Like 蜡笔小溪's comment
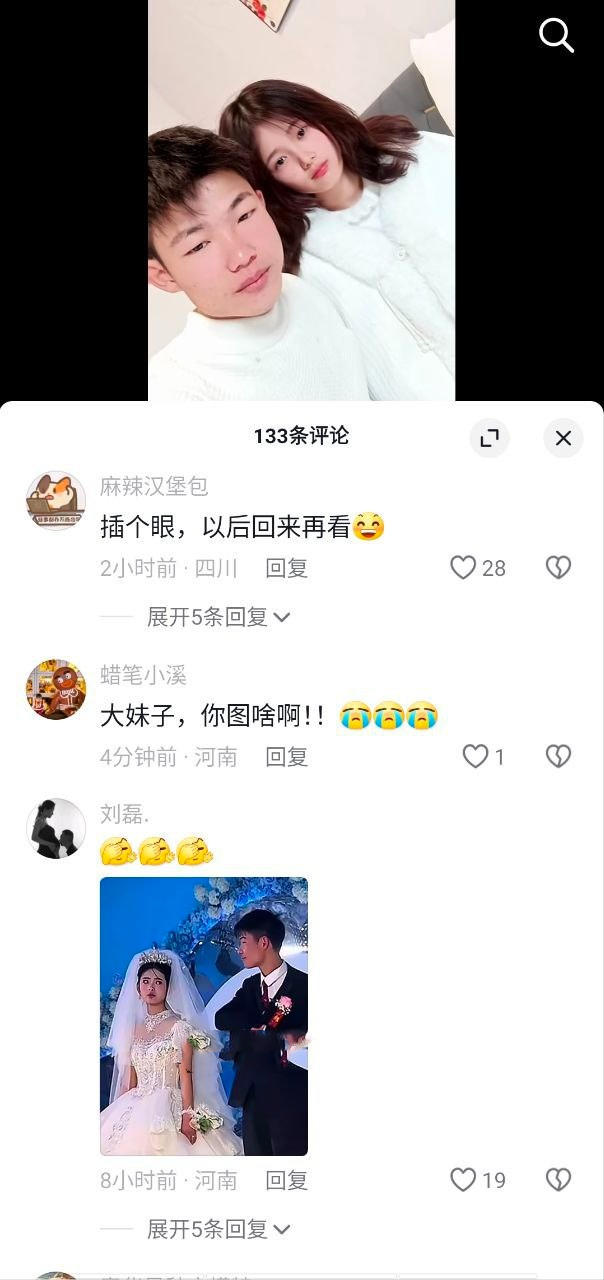Screen dimensions: 604x1280 tap(475, 757)
